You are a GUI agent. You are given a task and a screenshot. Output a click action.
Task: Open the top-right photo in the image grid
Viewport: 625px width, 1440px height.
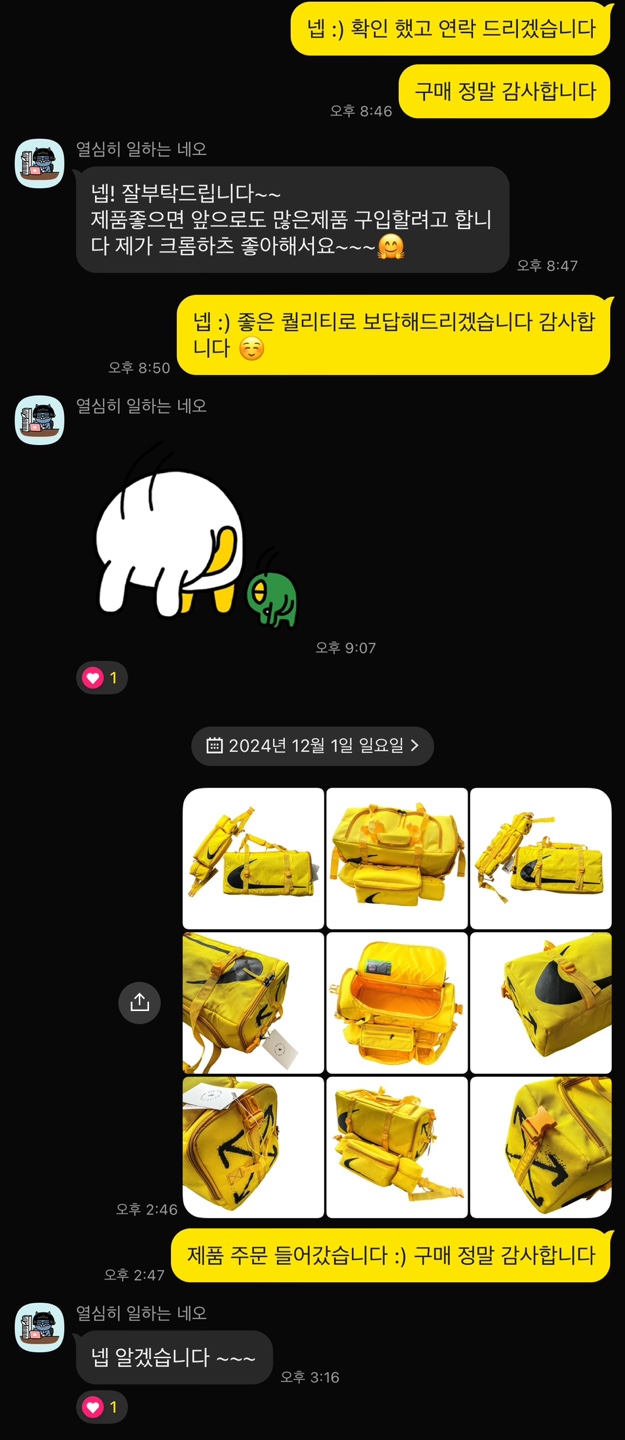(540, 858)
